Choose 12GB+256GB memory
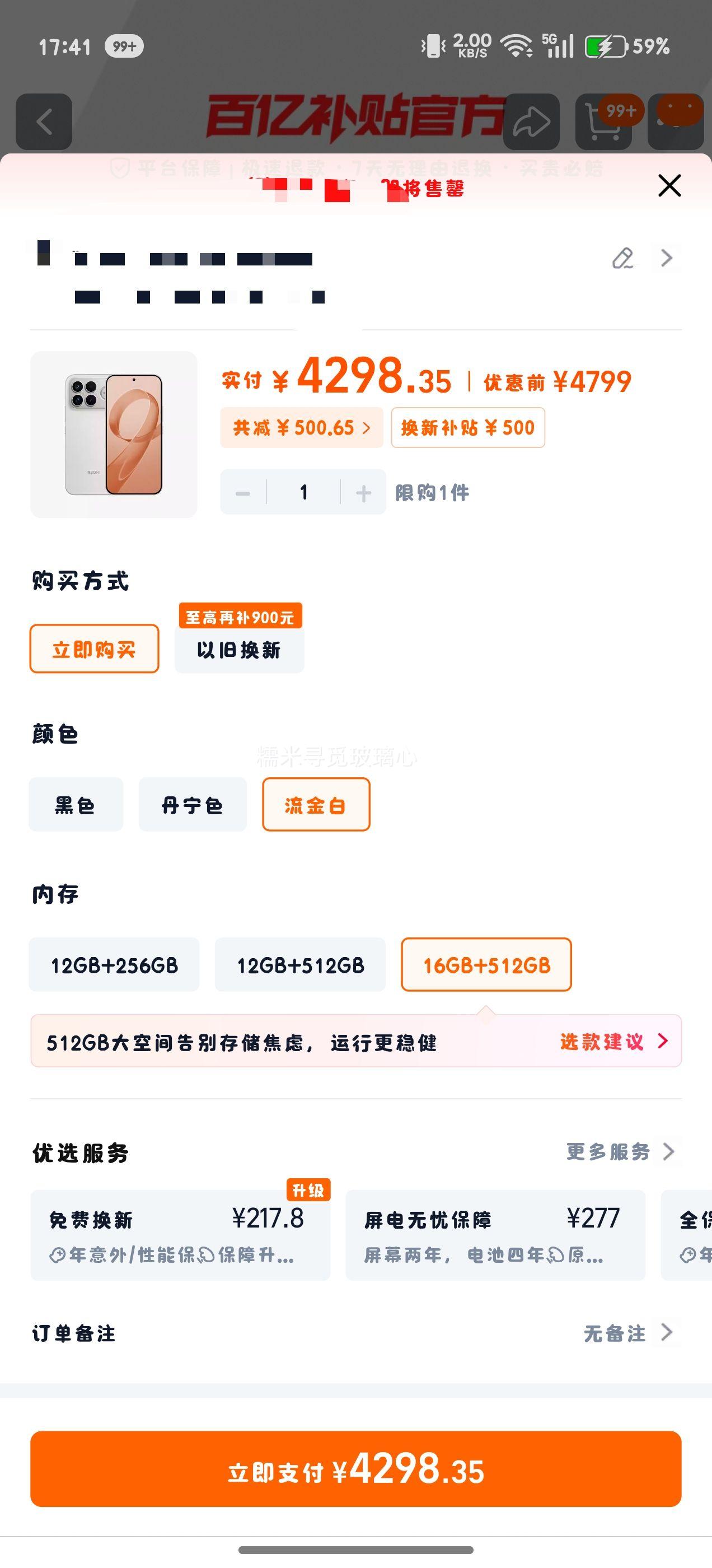Viewport: 712px width, 1568px height. [x=114, y=965]
